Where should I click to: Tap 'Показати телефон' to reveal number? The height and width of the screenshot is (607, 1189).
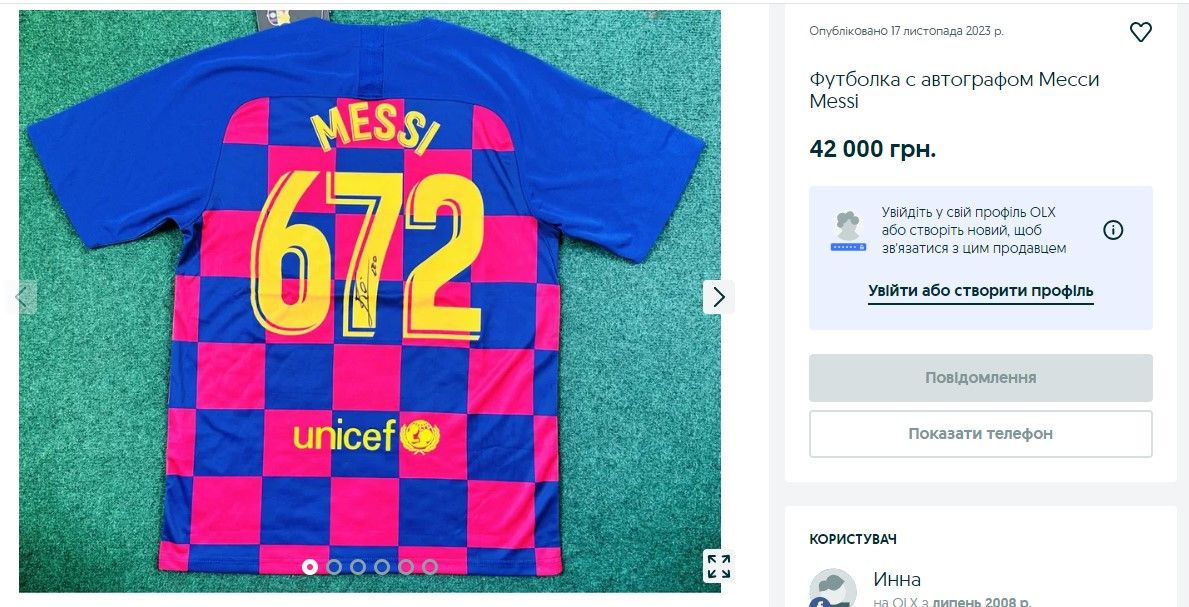pyautogui.click(x=980, y=434)
